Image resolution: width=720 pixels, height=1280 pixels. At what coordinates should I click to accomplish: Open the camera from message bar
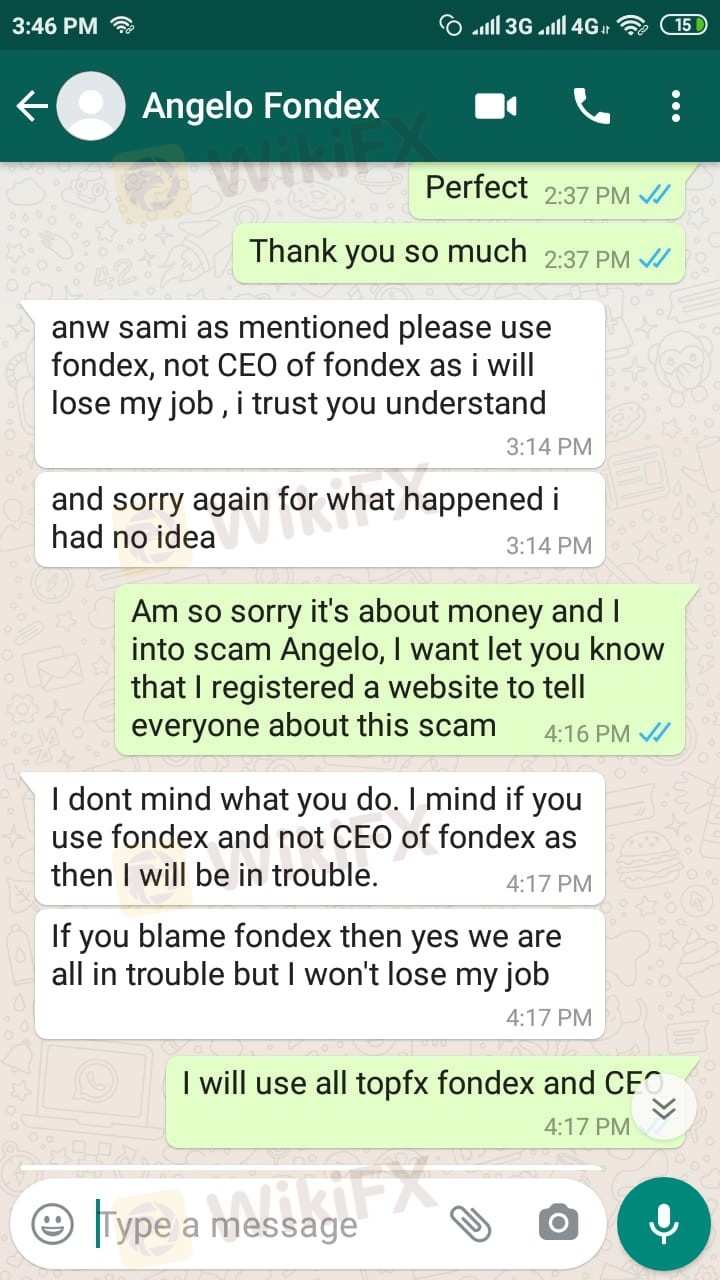[x=558, y=1223]
